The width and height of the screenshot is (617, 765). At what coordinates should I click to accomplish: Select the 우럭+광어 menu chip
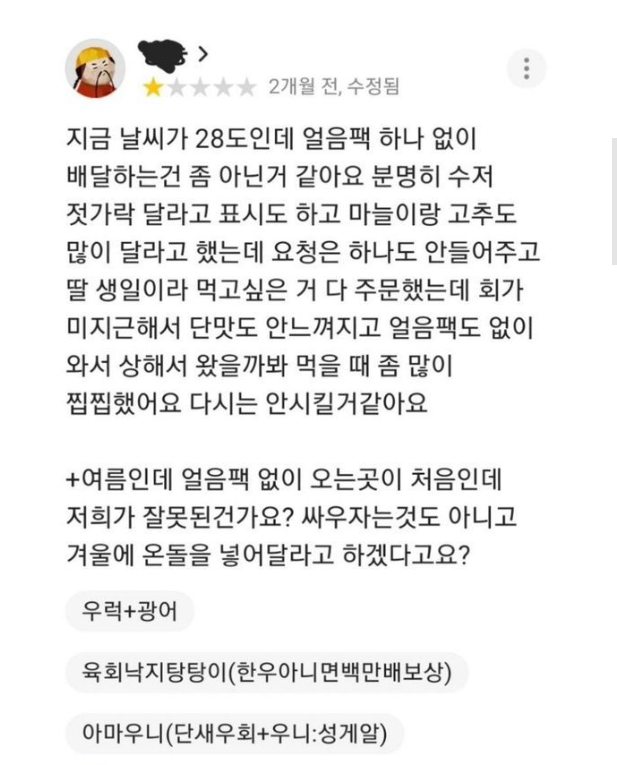click(129, 611)
